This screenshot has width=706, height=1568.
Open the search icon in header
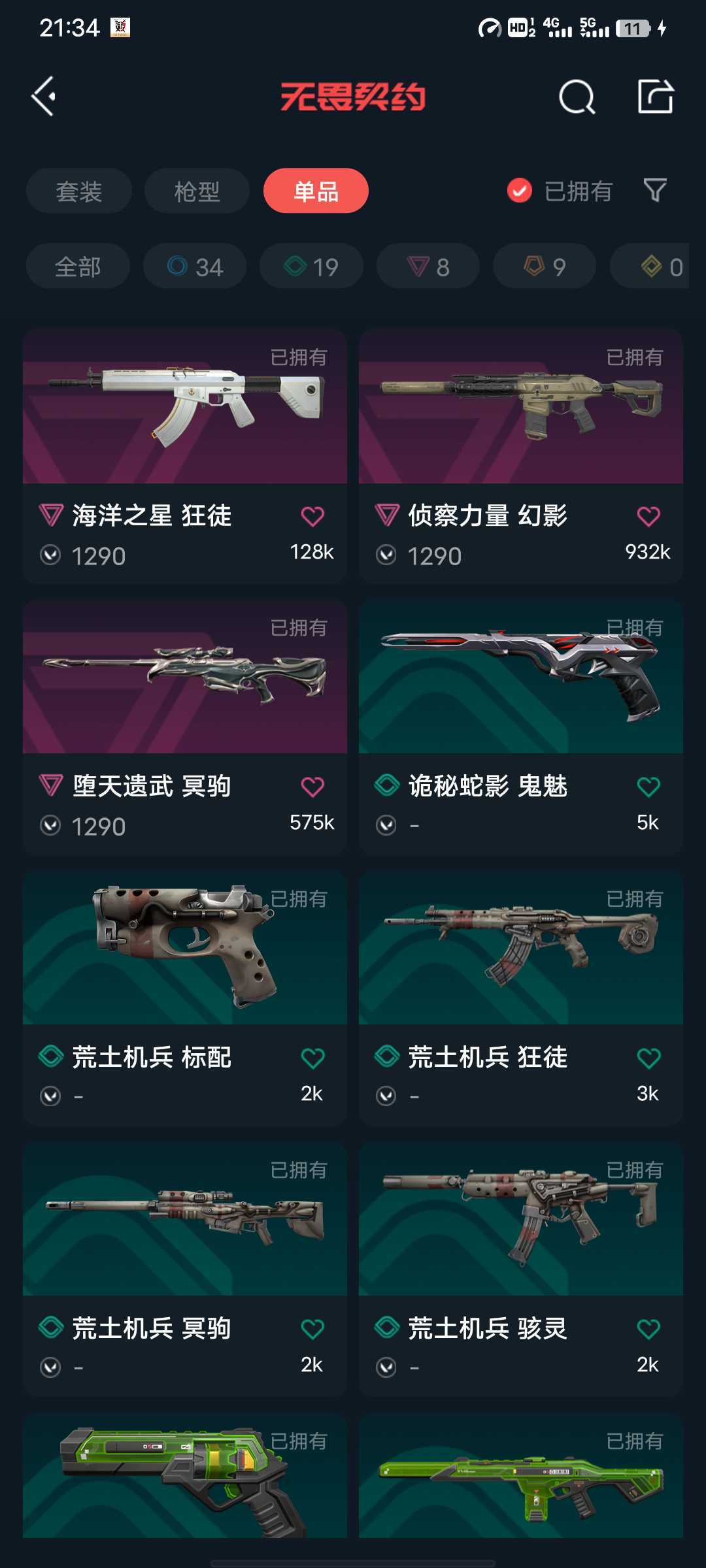point(577,97)
